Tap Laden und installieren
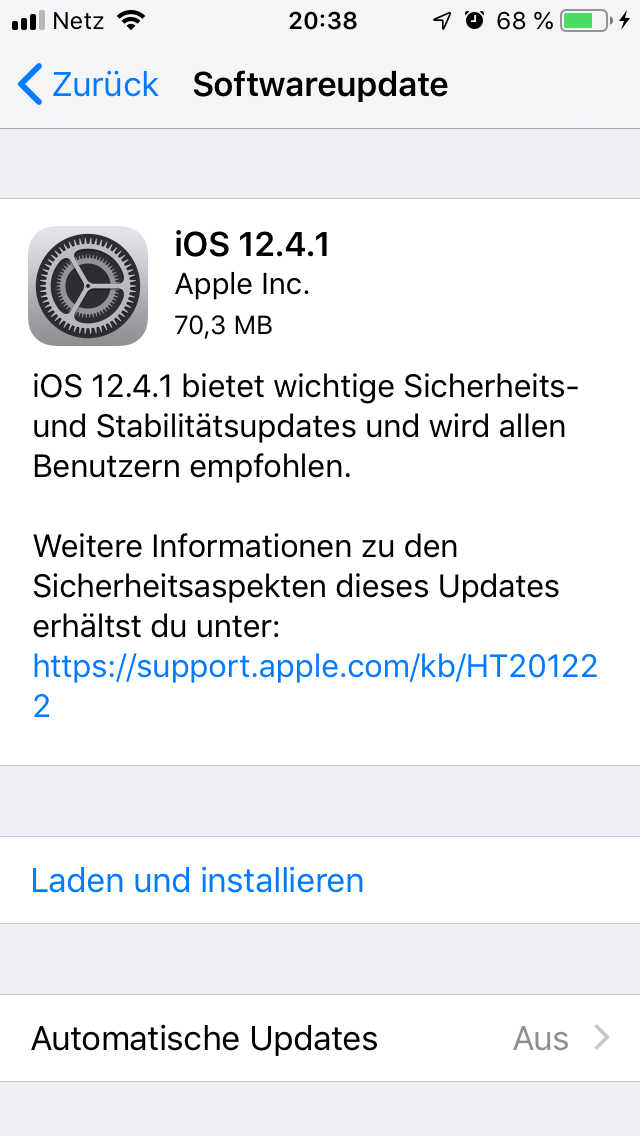The width and height of the screenshot is (640, 1136). 320,880
